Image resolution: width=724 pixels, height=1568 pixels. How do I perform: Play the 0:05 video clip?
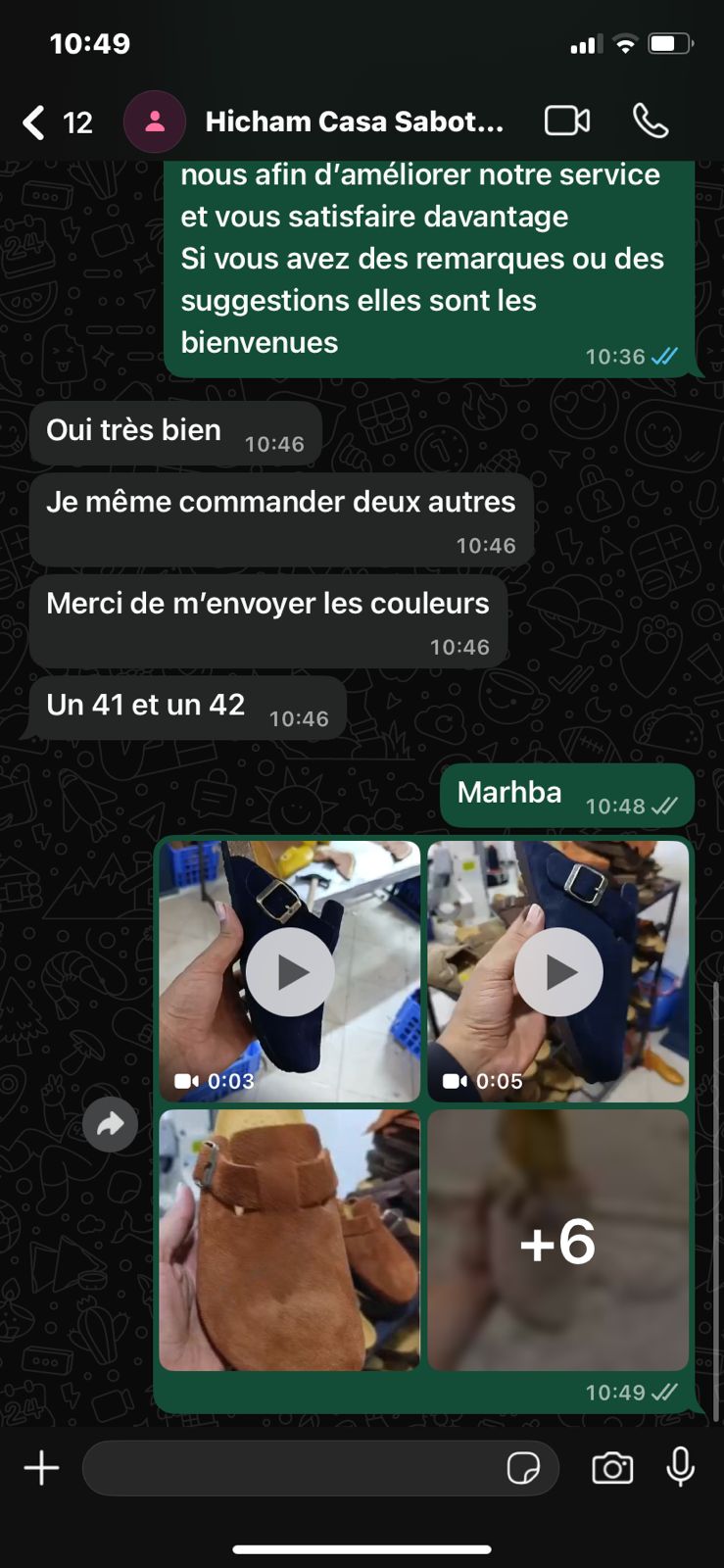(x=558, y=972)
